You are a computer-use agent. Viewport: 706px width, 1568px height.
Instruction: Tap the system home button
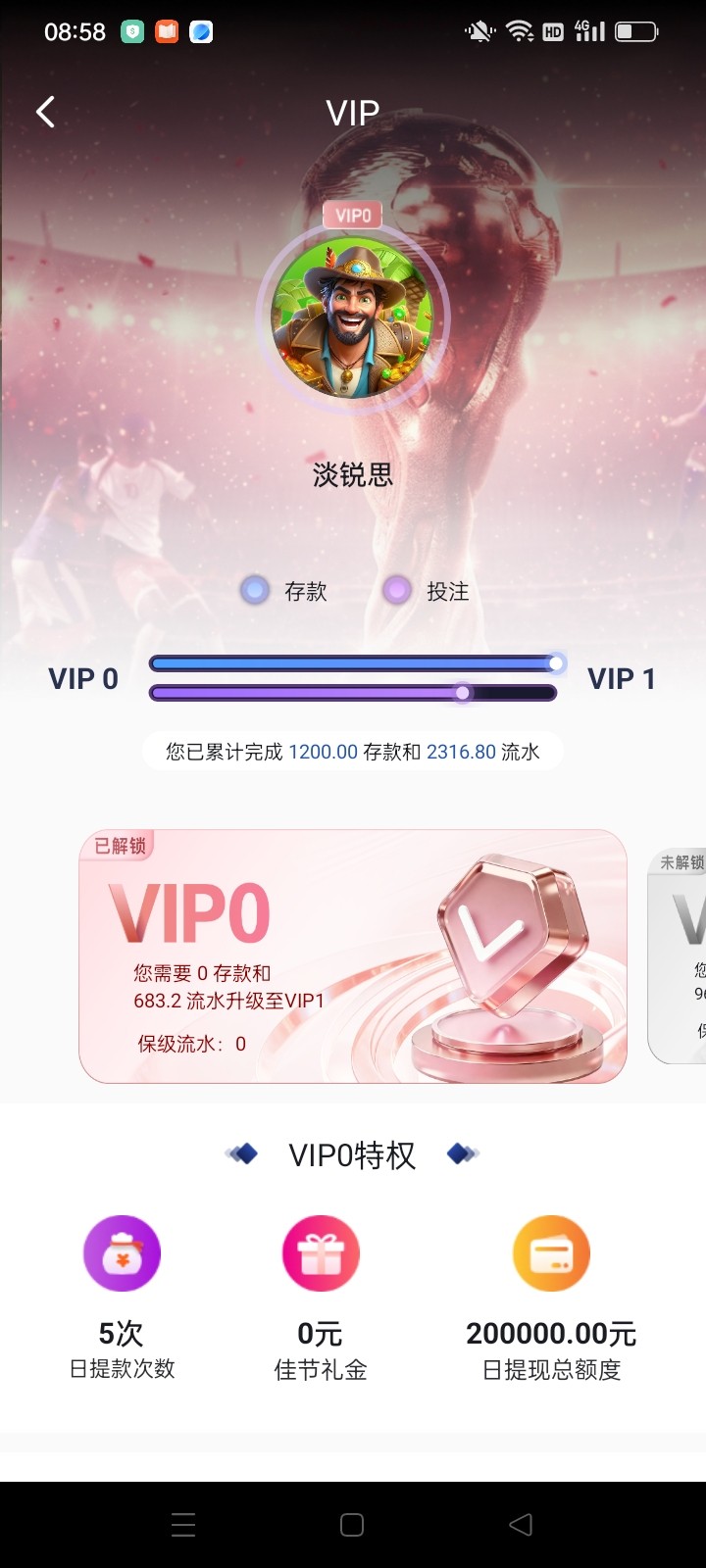click(x=352, y=1524)
